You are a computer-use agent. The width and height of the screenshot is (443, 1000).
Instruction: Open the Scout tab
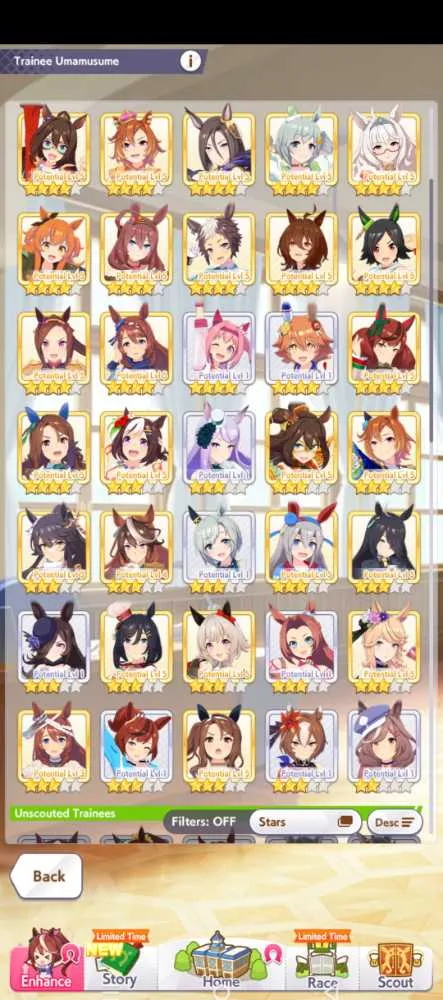[x=396, y=959]
